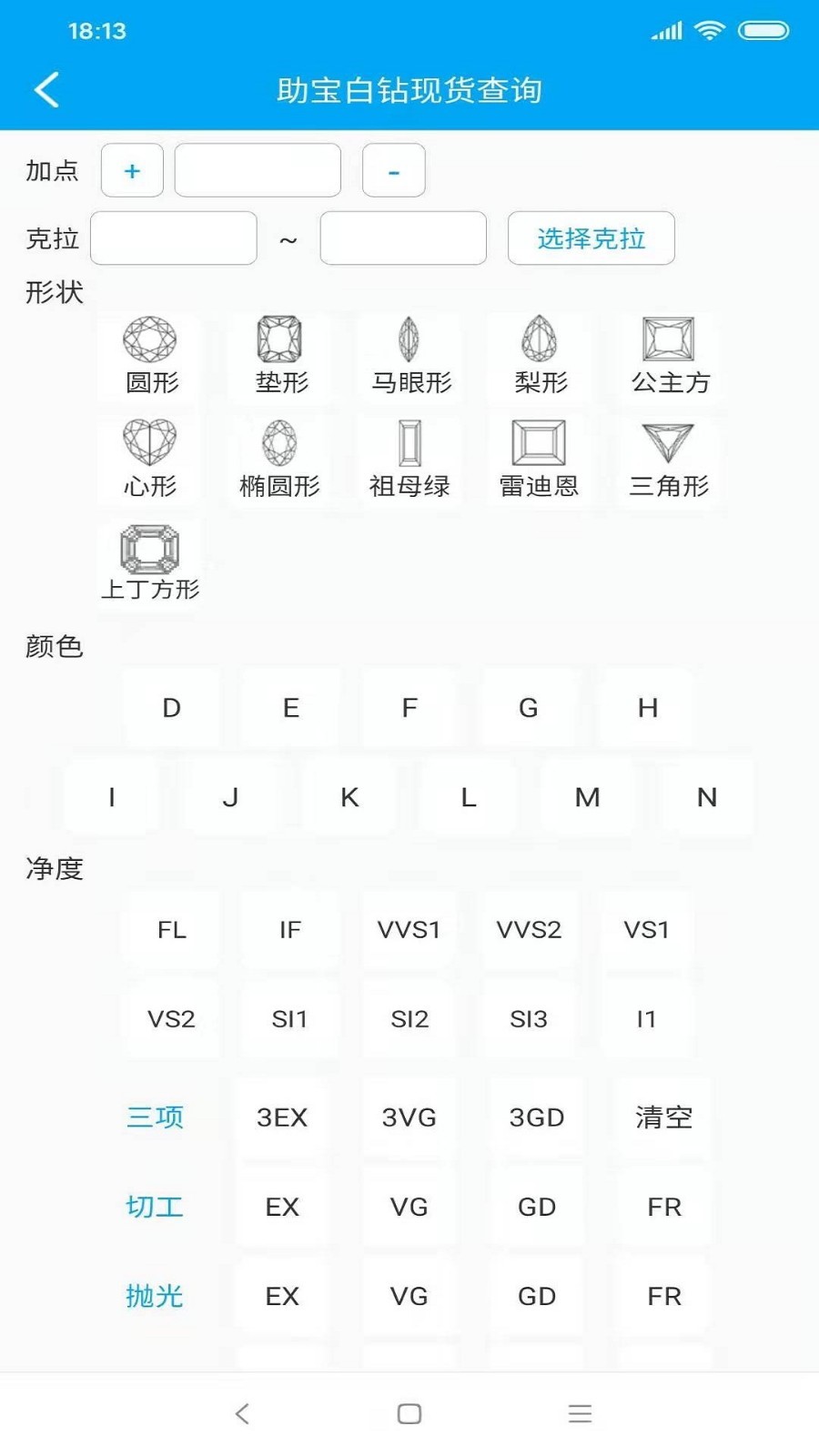Focus the maximum 克拉 input field
The height and width of the screenshot is (1456, 819).
403,238
